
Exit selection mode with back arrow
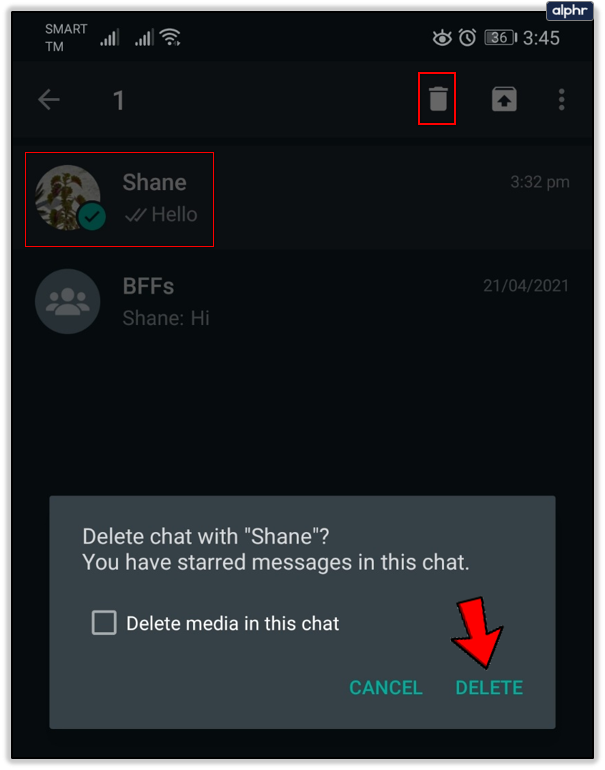point(49,99)
